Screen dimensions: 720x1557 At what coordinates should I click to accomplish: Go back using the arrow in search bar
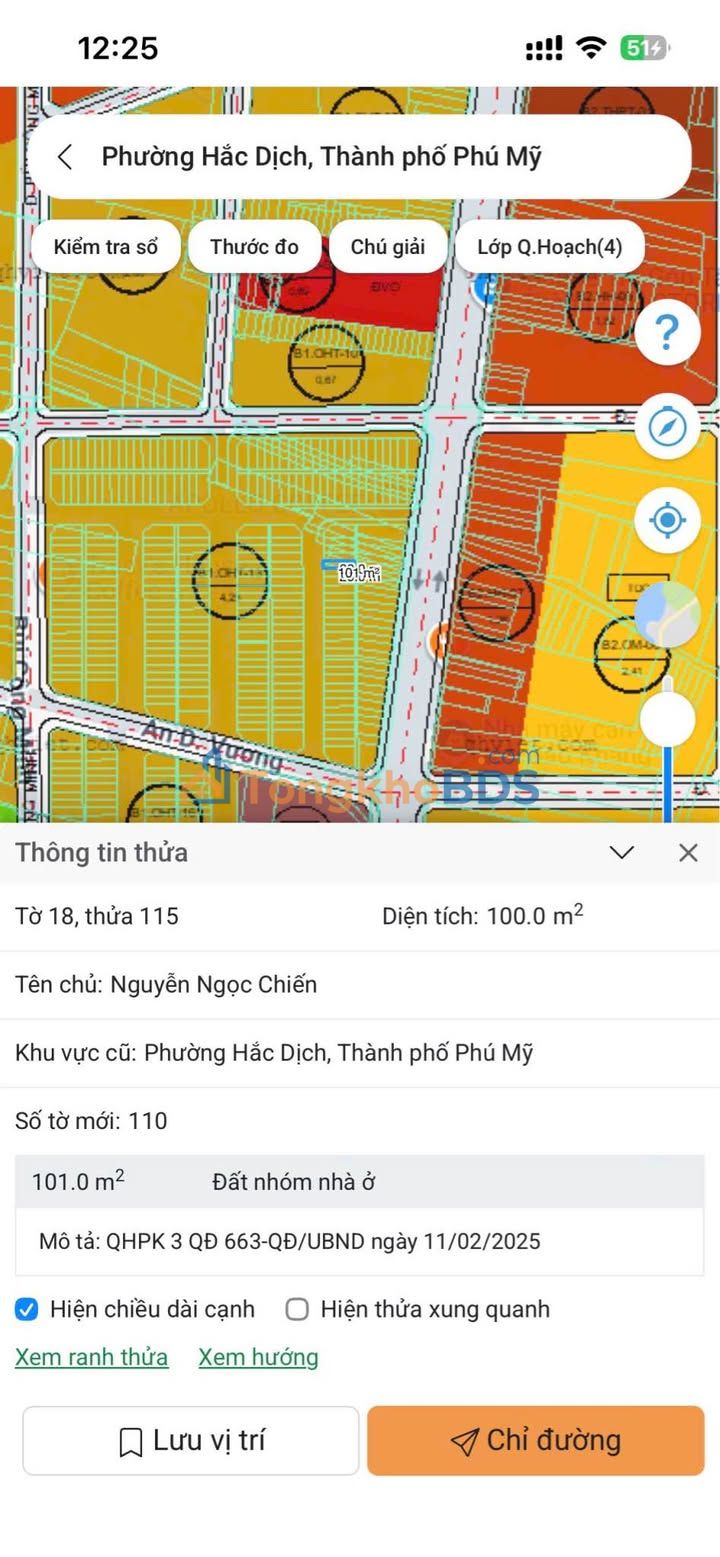(x=65, y=157)
